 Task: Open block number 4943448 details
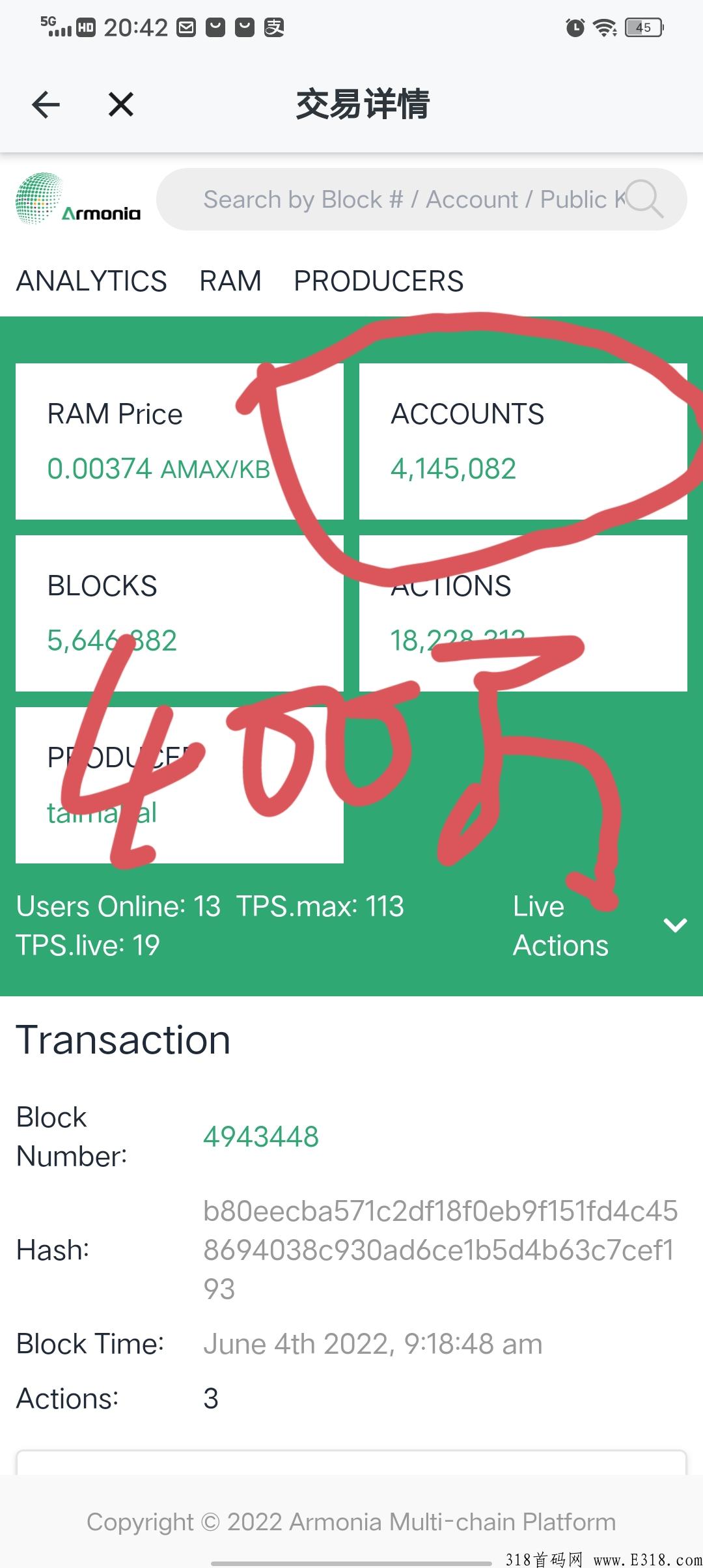click(262, 1136)
